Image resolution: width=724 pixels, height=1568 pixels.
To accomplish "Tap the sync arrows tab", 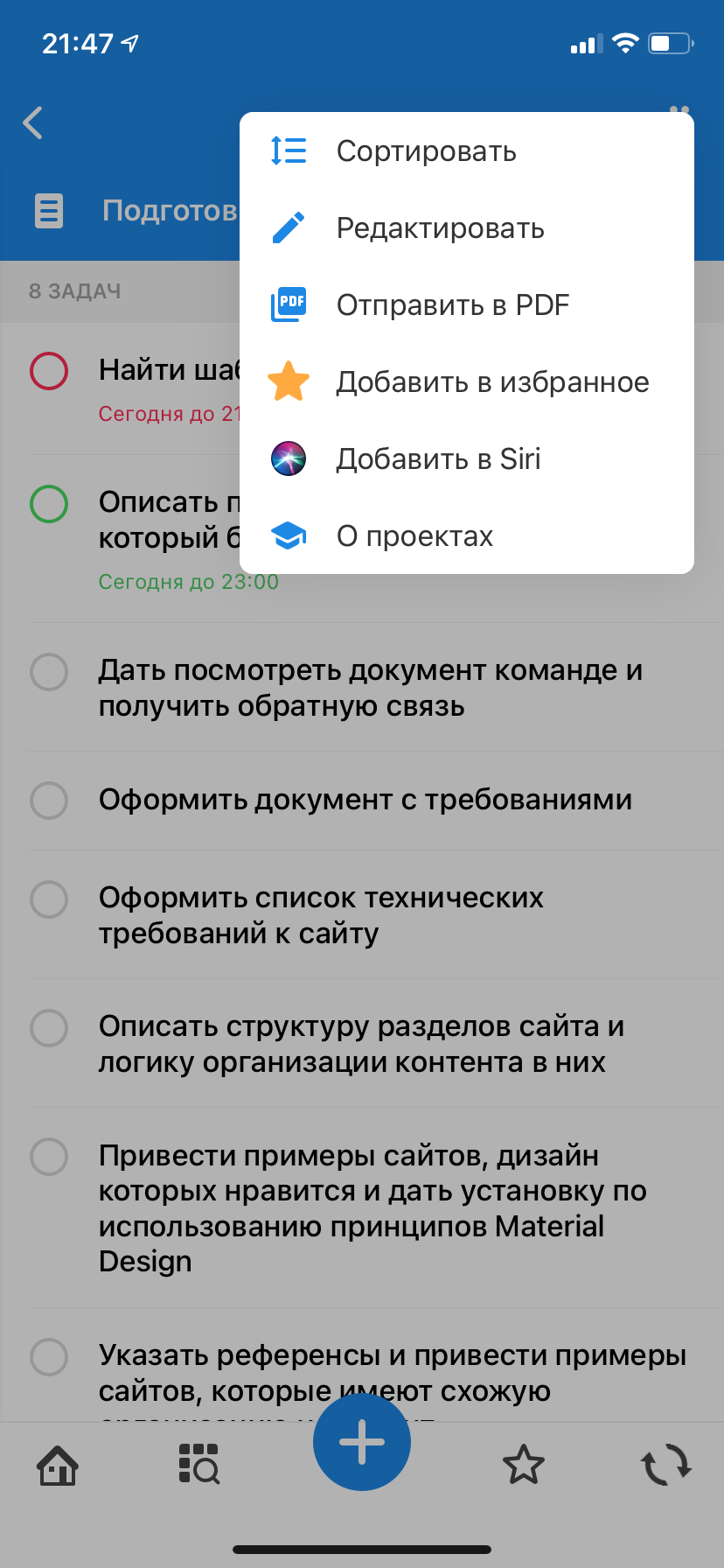I will coord(666,1465).
